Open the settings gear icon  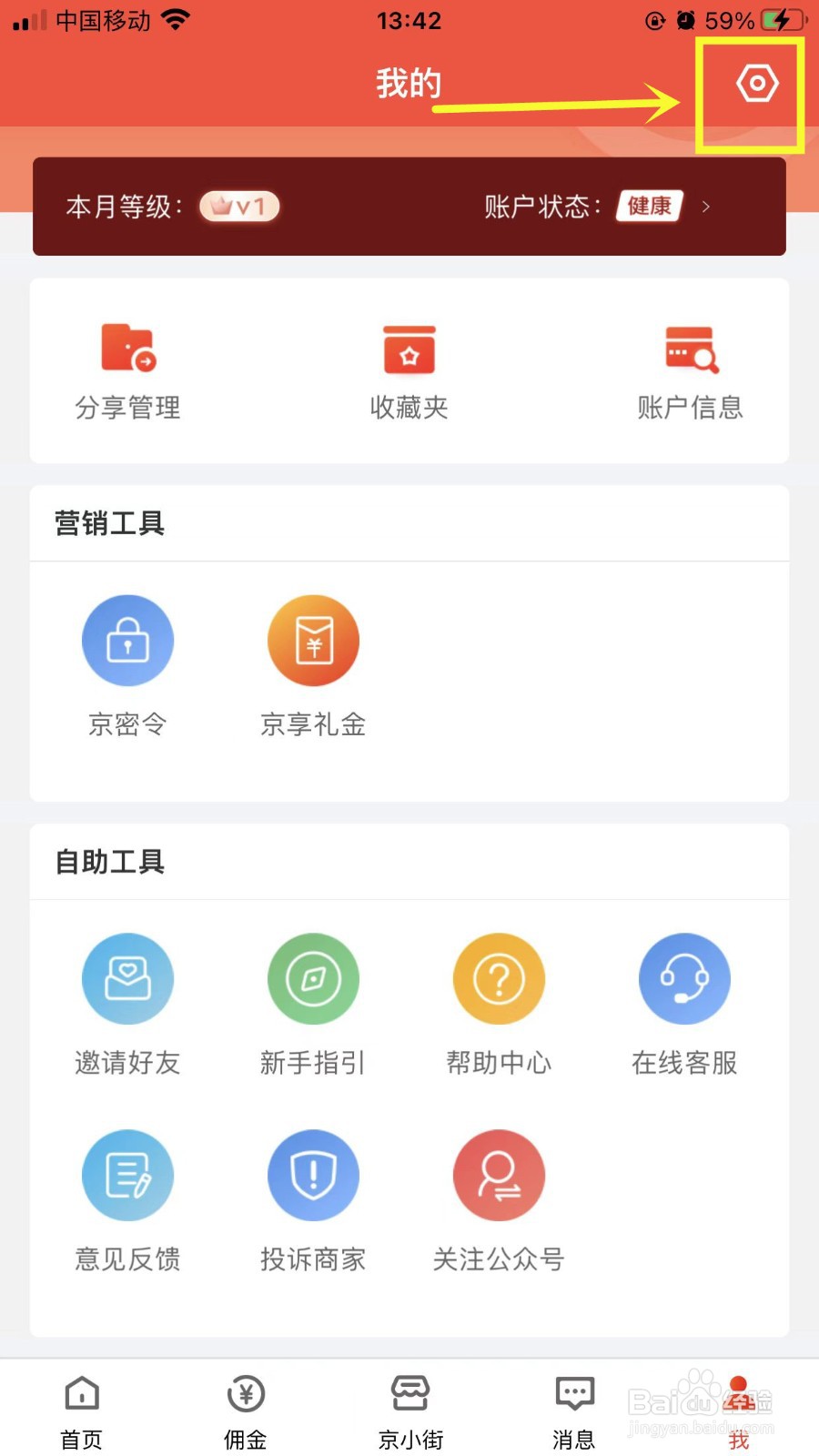tap(755, 83)
